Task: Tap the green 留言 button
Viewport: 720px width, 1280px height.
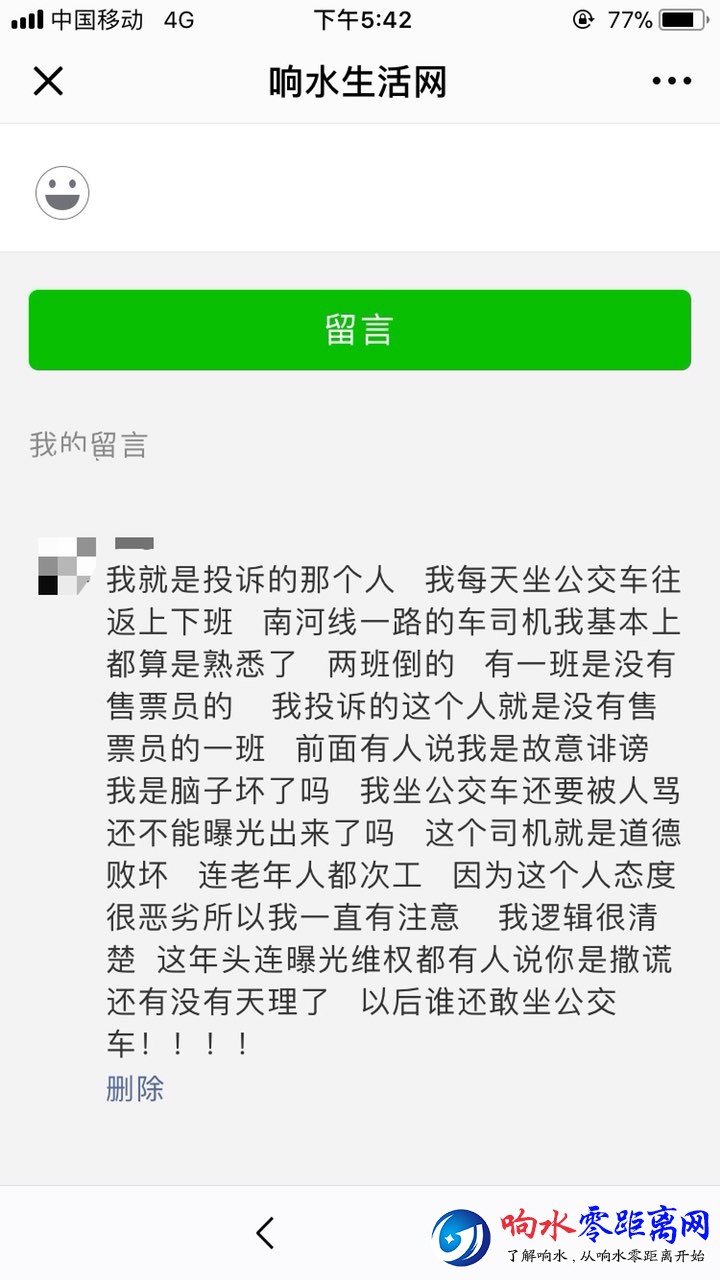Action: tap(360, 330)
